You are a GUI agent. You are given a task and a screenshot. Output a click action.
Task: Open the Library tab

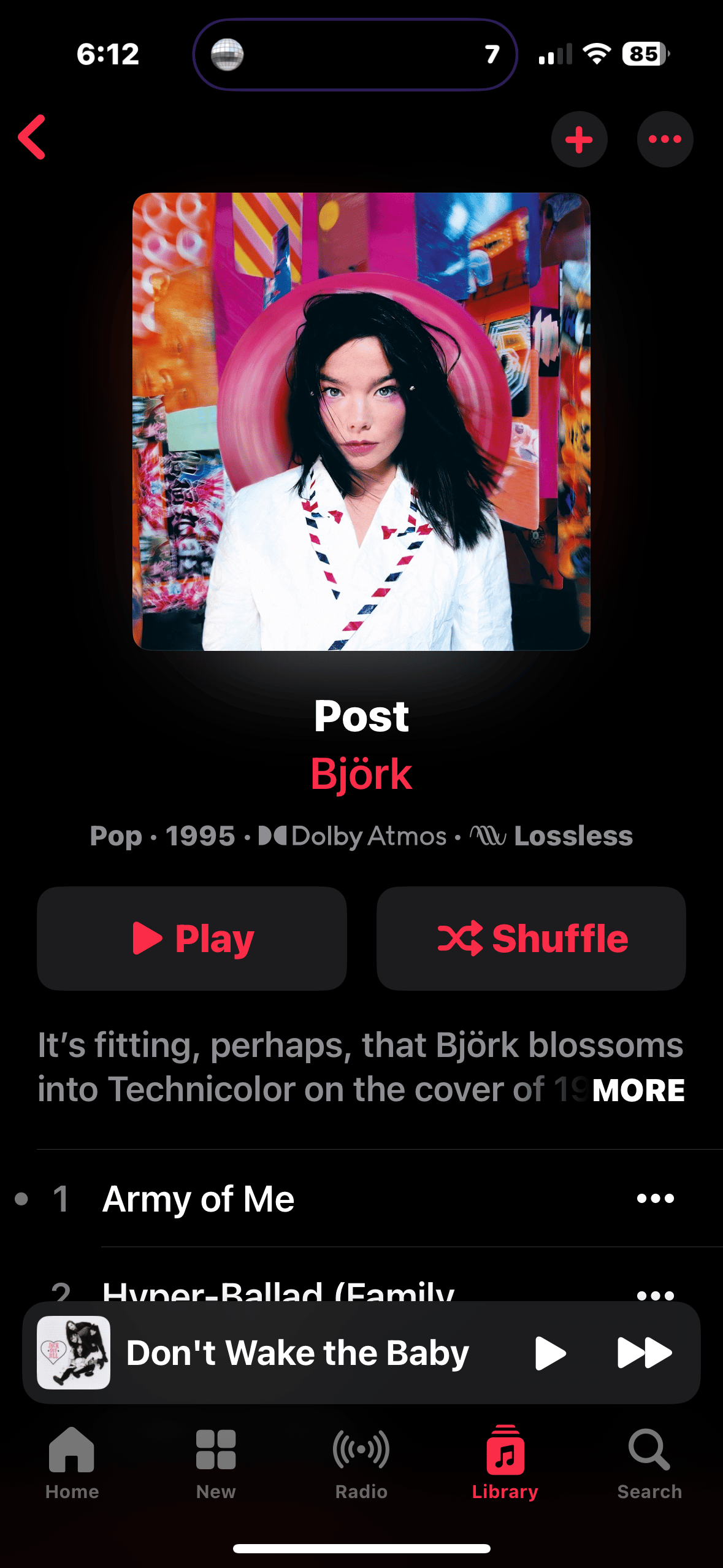tap(505, 1462)
